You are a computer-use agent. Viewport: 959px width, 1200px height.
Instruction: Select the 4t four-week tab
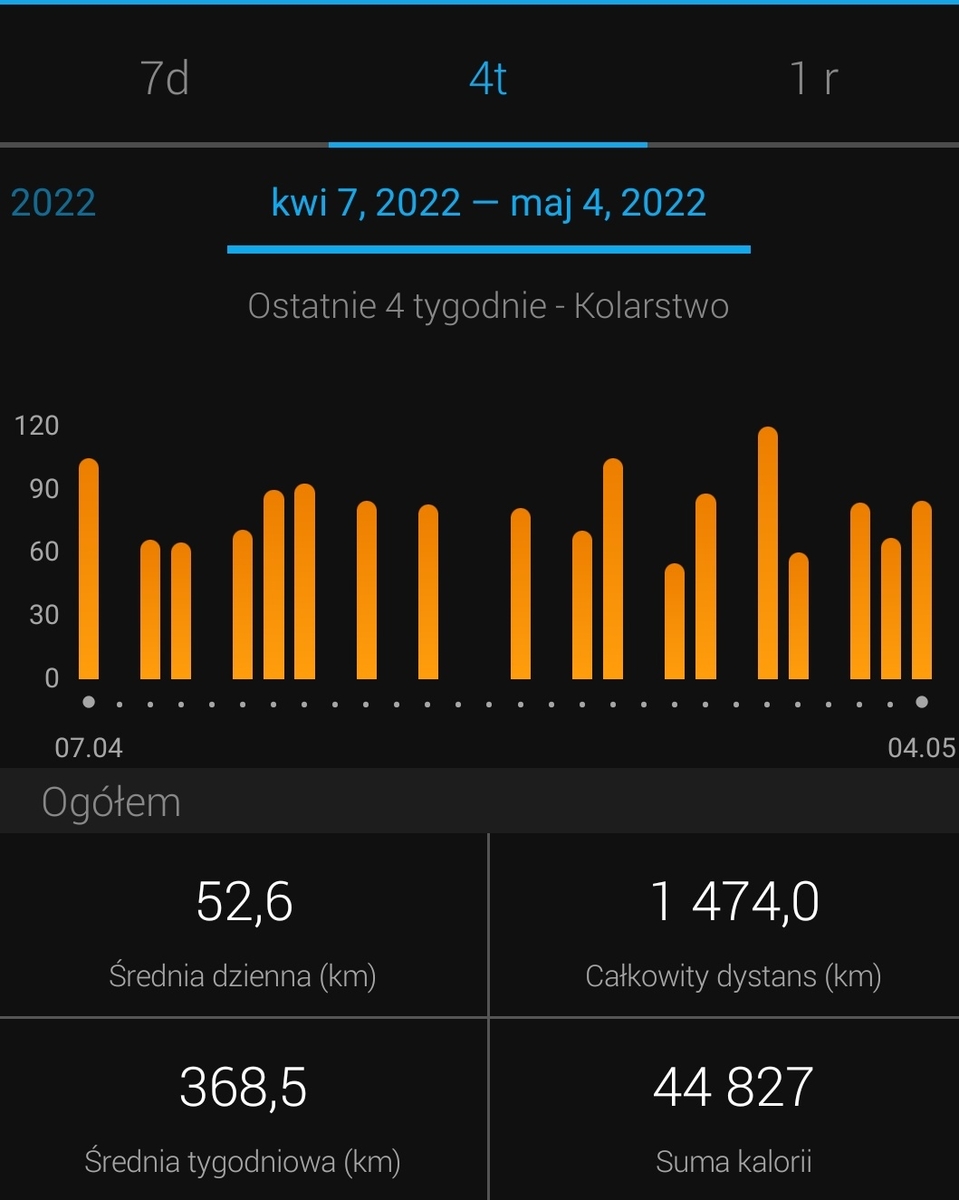pos(488,78)
